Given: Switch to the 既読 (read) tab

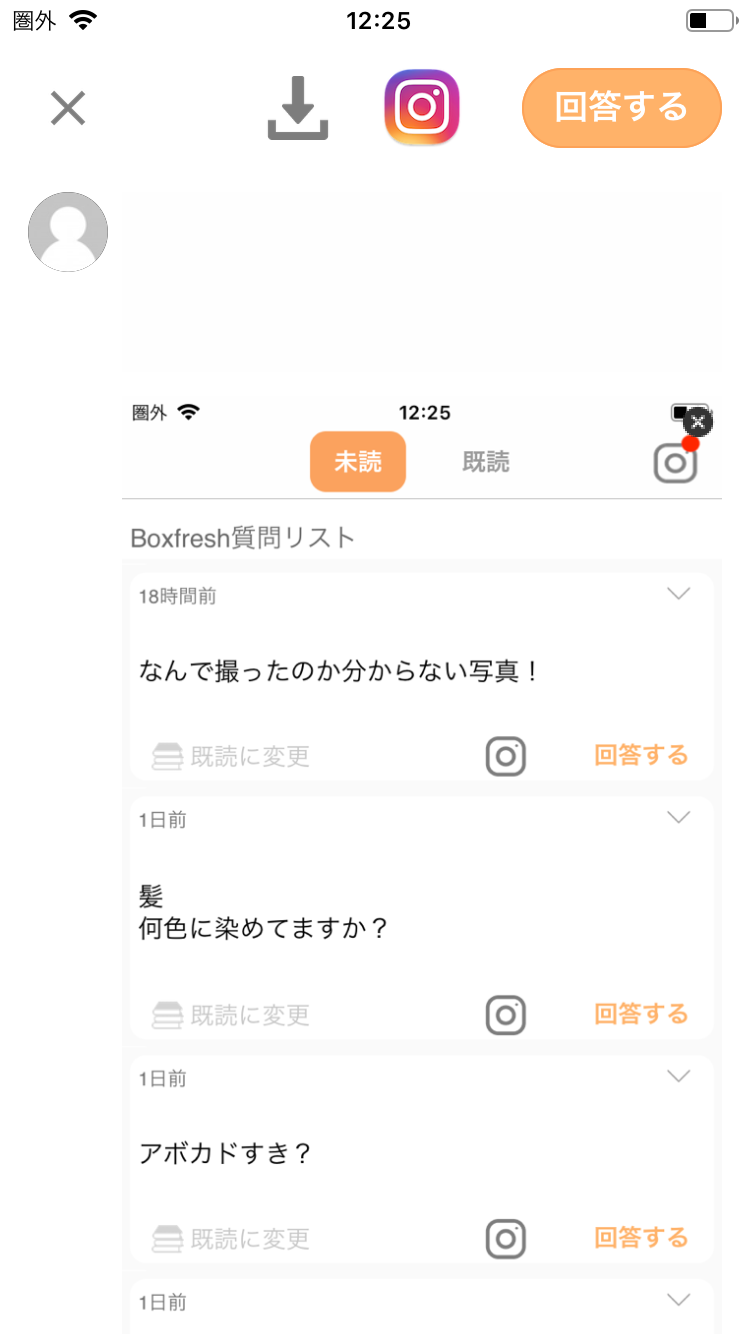Looking at the screenshot, I should [x=487, y=462].
